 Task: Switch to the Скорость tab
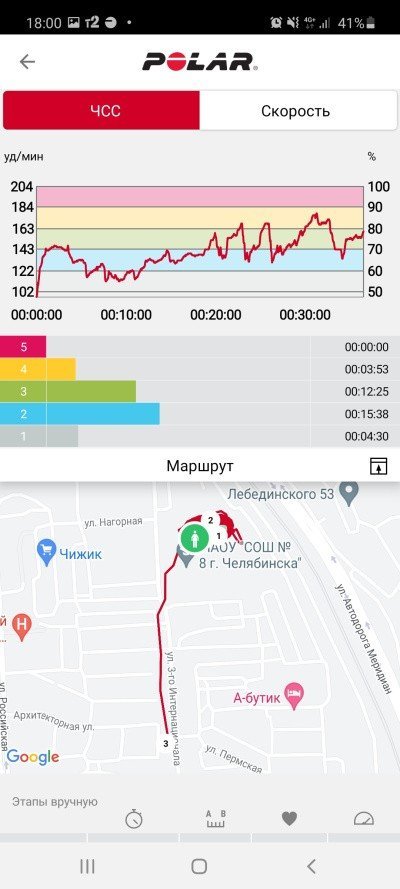click(x=295, y=111)
